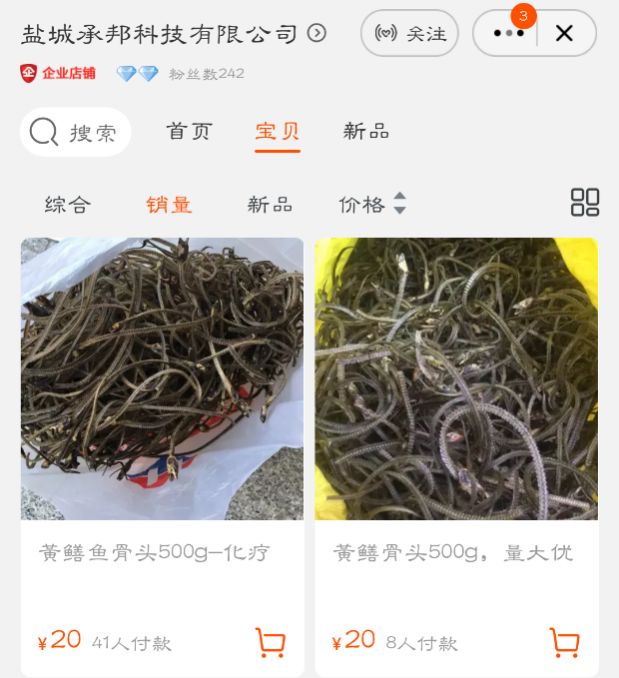
Task: Filter the list by 新品 sort option
Action: (x=270, y=204)
